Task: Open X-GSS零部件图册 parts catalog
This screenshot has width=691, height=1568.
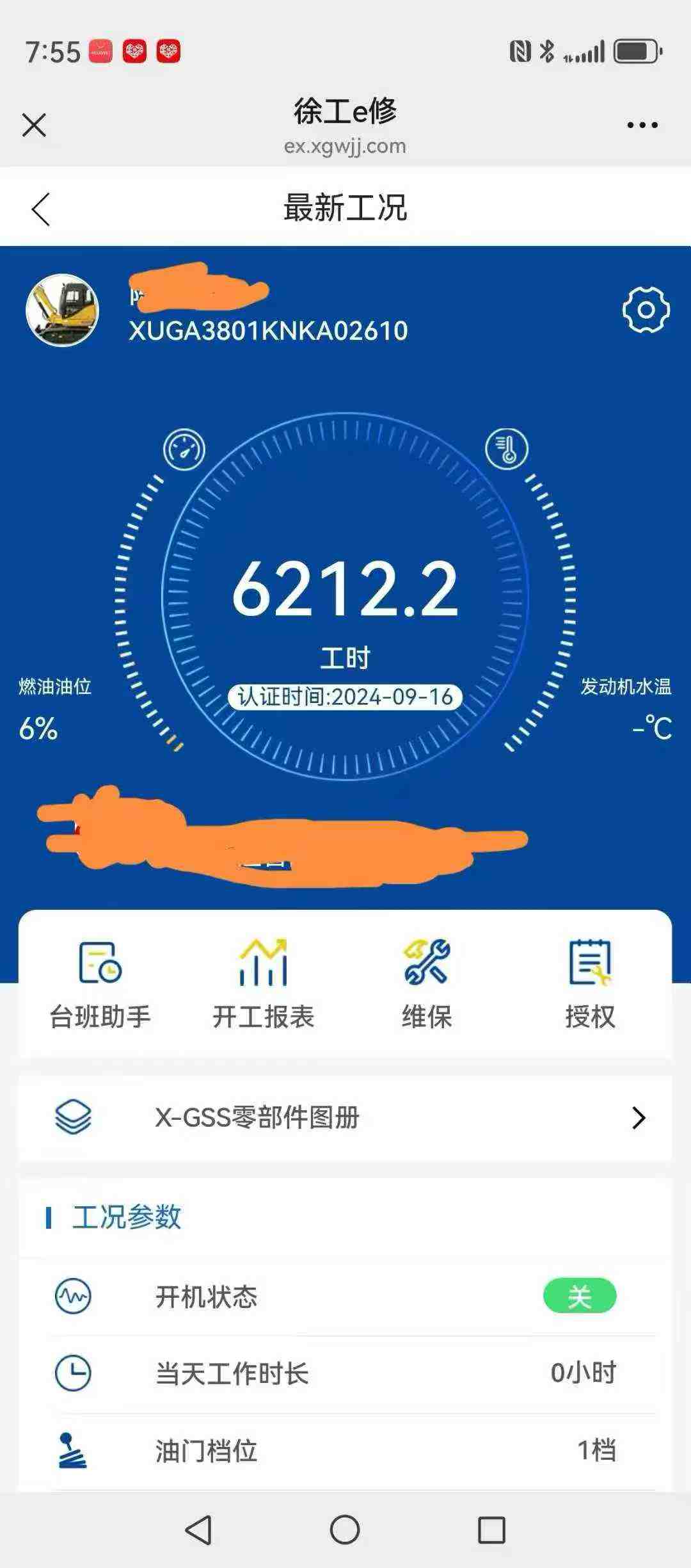Action: click(x=345, y=1117)
